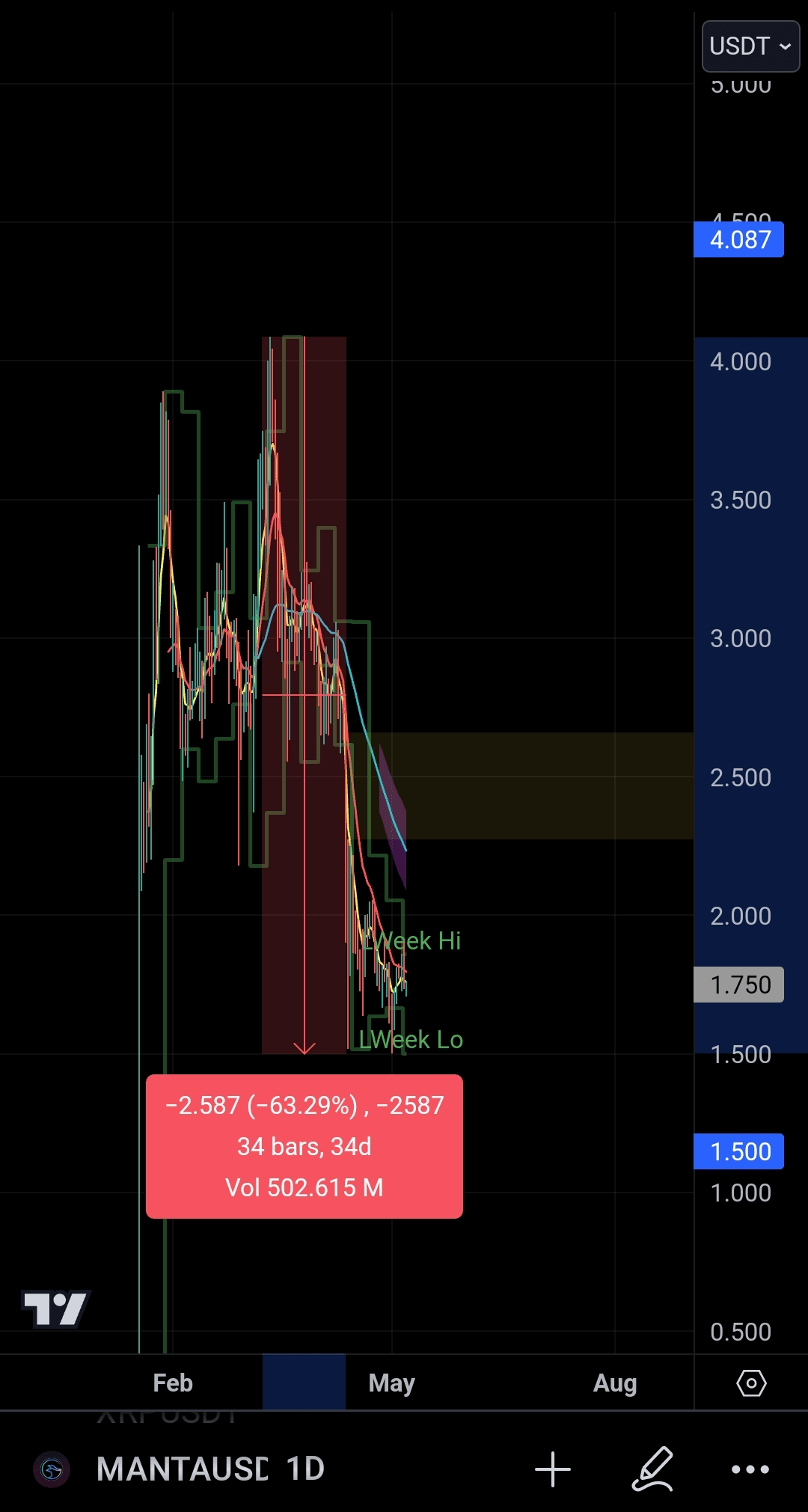The height and width of the screenshot is (1512, 808).
Task: Open the three-dot more menu
Action: 750,1469
